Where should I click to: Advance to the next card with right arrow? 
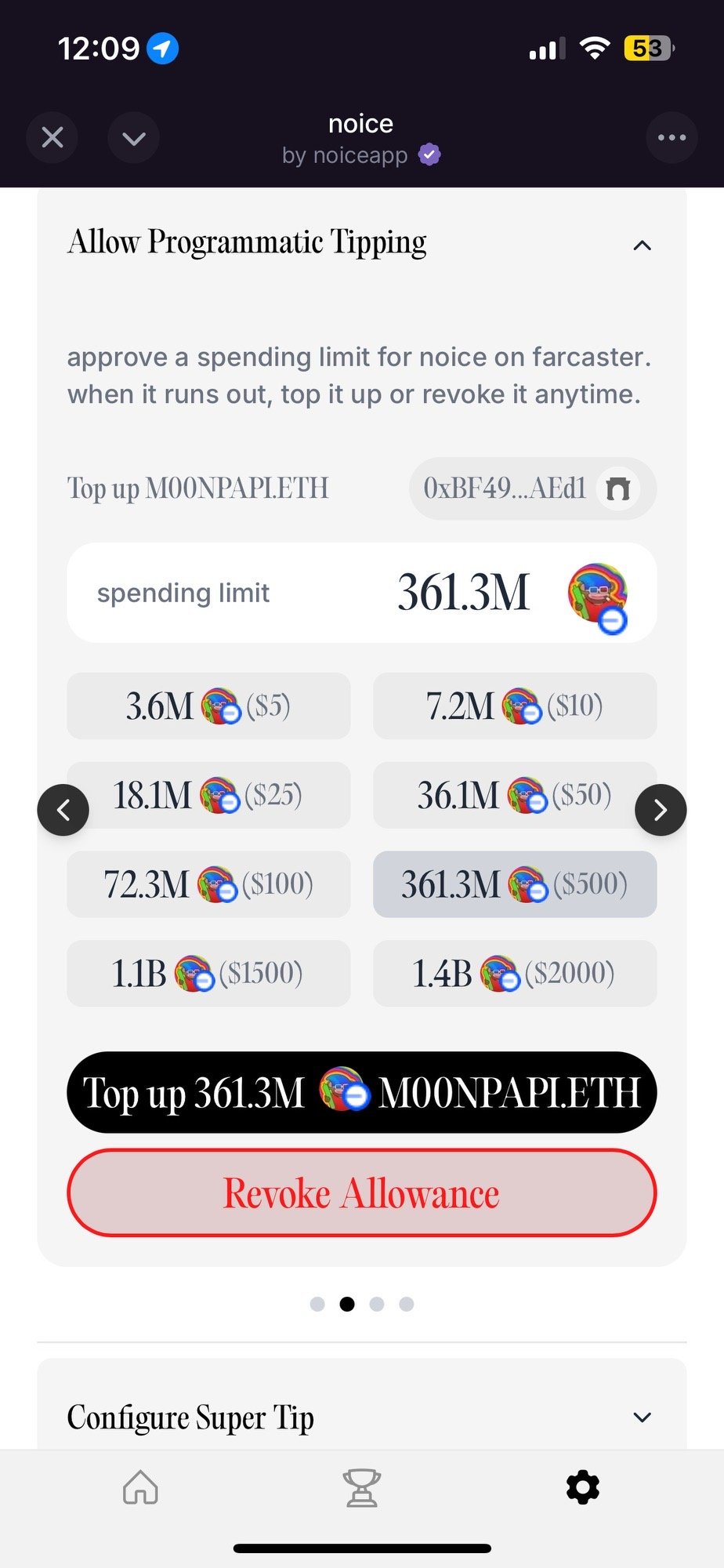(661, 810)
